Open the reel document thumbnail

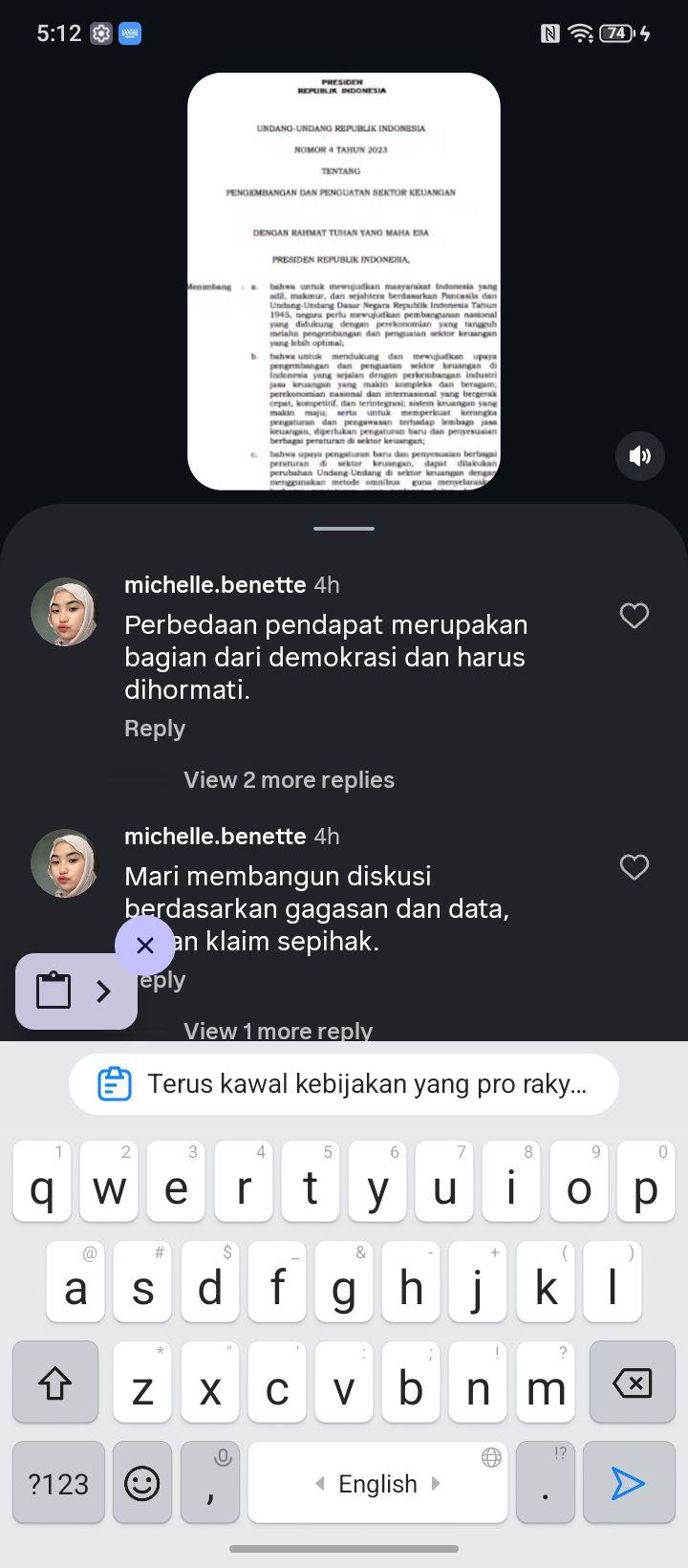[344, 281]
